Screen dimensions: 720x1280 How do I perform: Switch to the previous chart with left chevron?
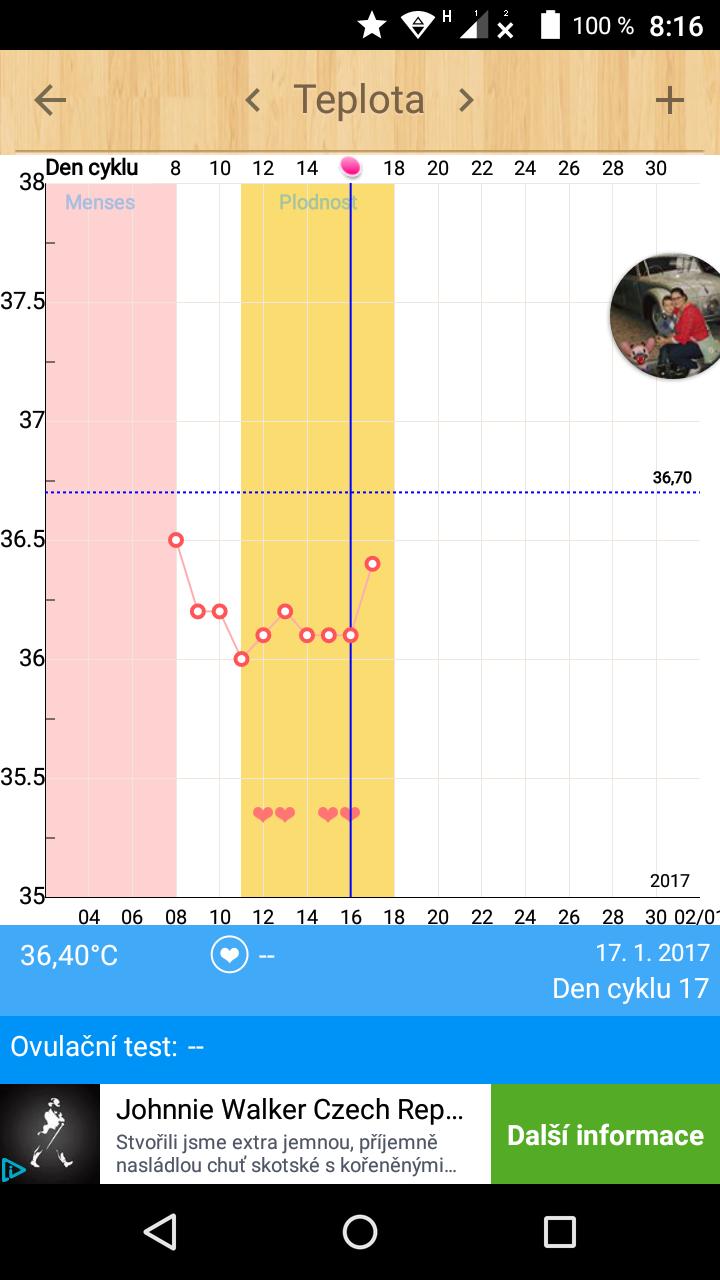click(x=253, y=100)
